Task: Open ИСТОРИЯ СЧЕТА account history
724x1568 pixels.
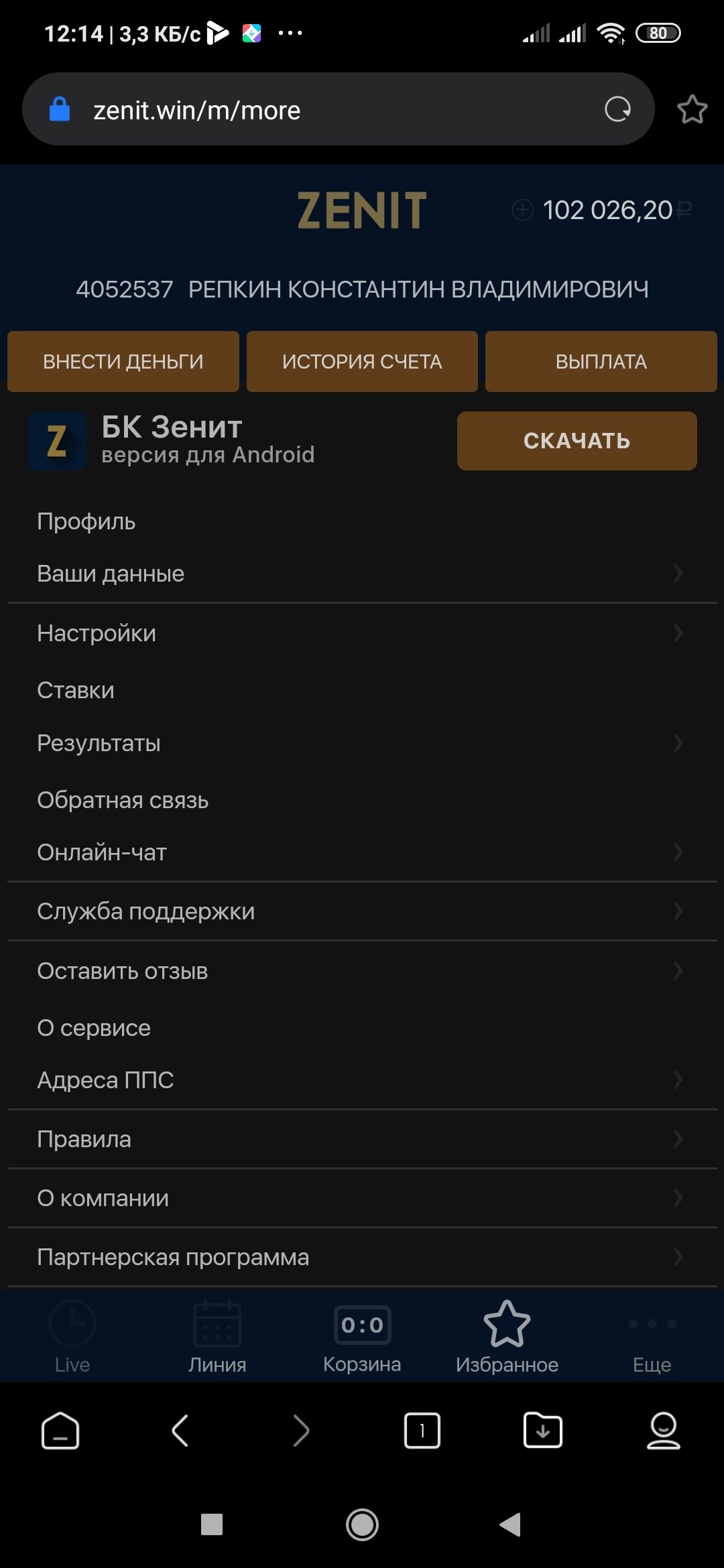Action: click(362, 362)
